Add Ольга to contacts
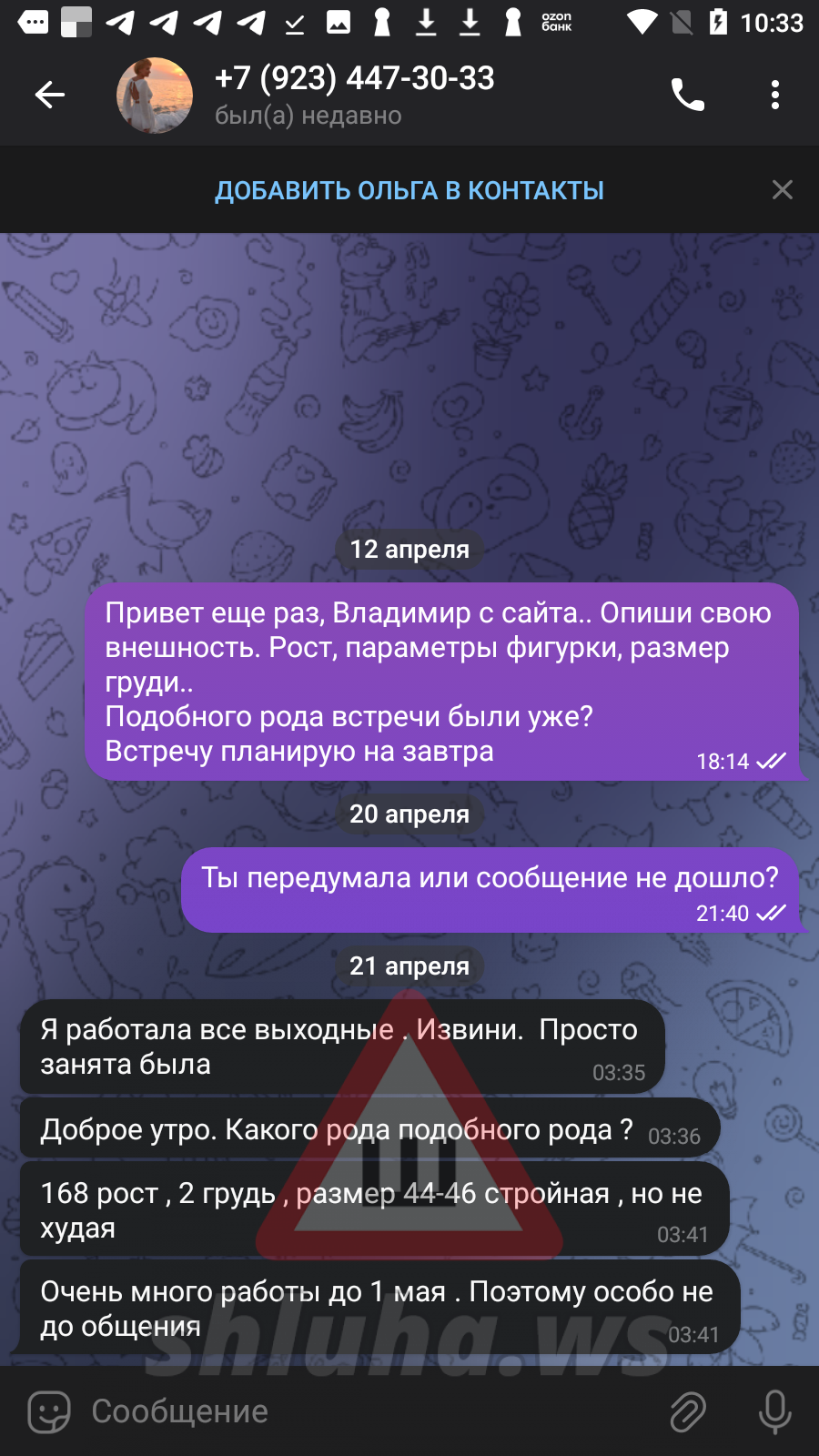Screen dimensions: 819x1456 tap(409, 190)
